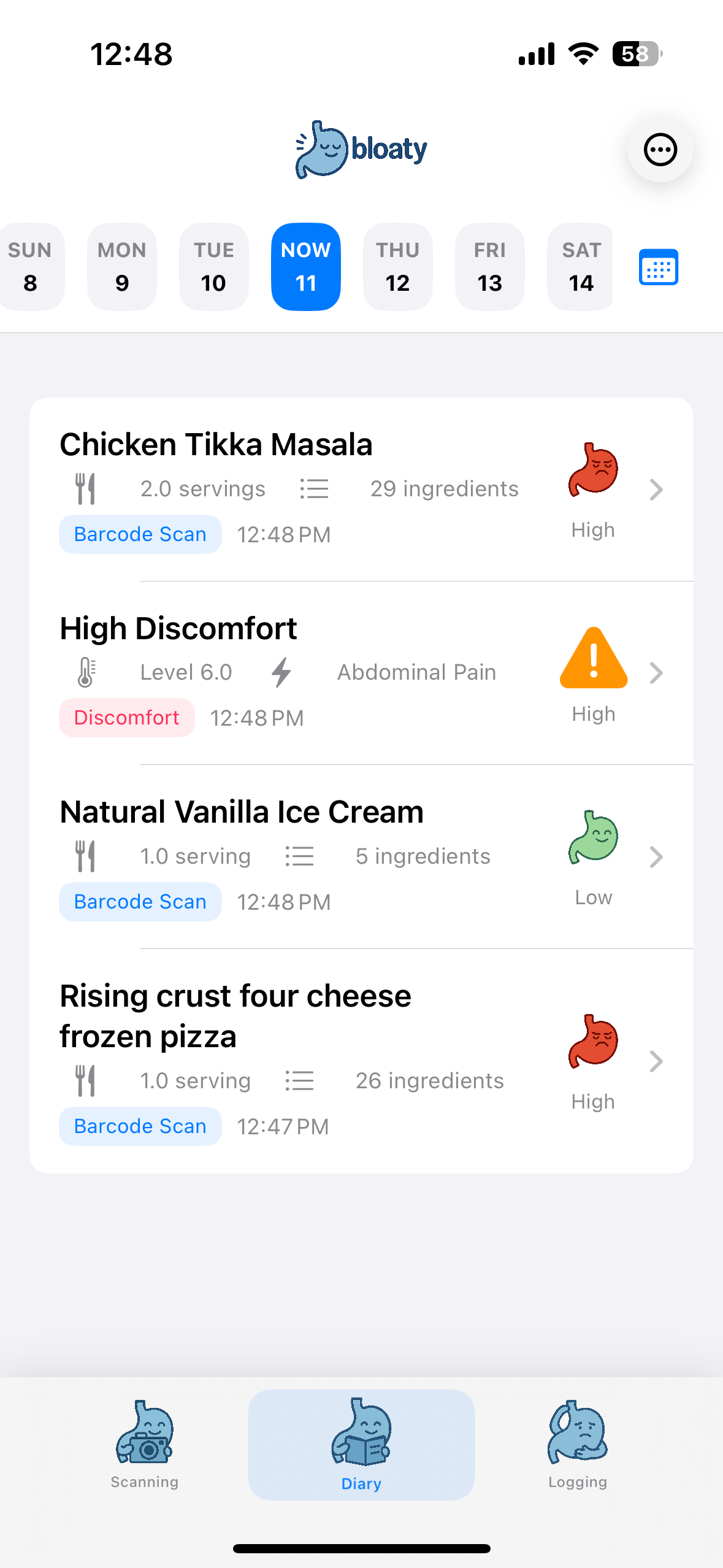Image resolution: width=723 pixels, height=1568 pixels.
Task: Select Monday 9 in the date strip
Action: pos(122,267)
